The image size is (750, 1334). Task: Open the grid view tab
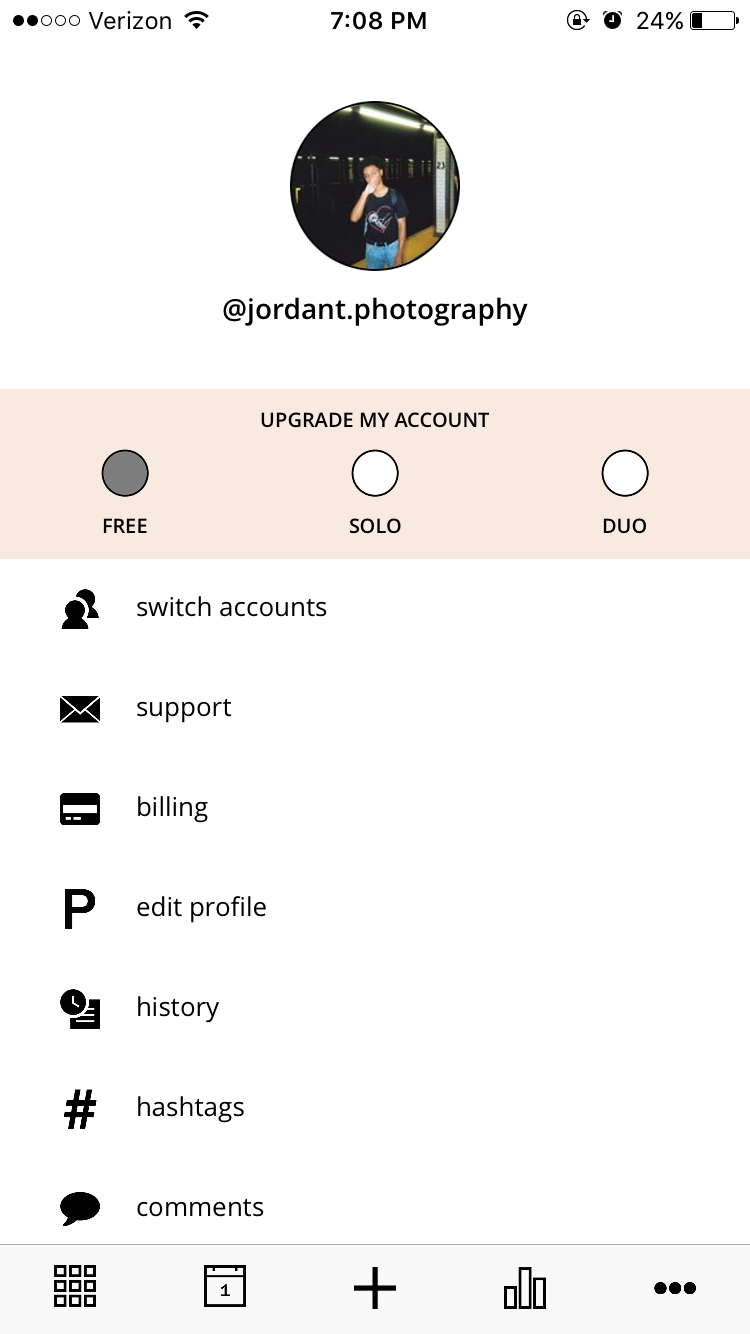[x=75, y=1287]
